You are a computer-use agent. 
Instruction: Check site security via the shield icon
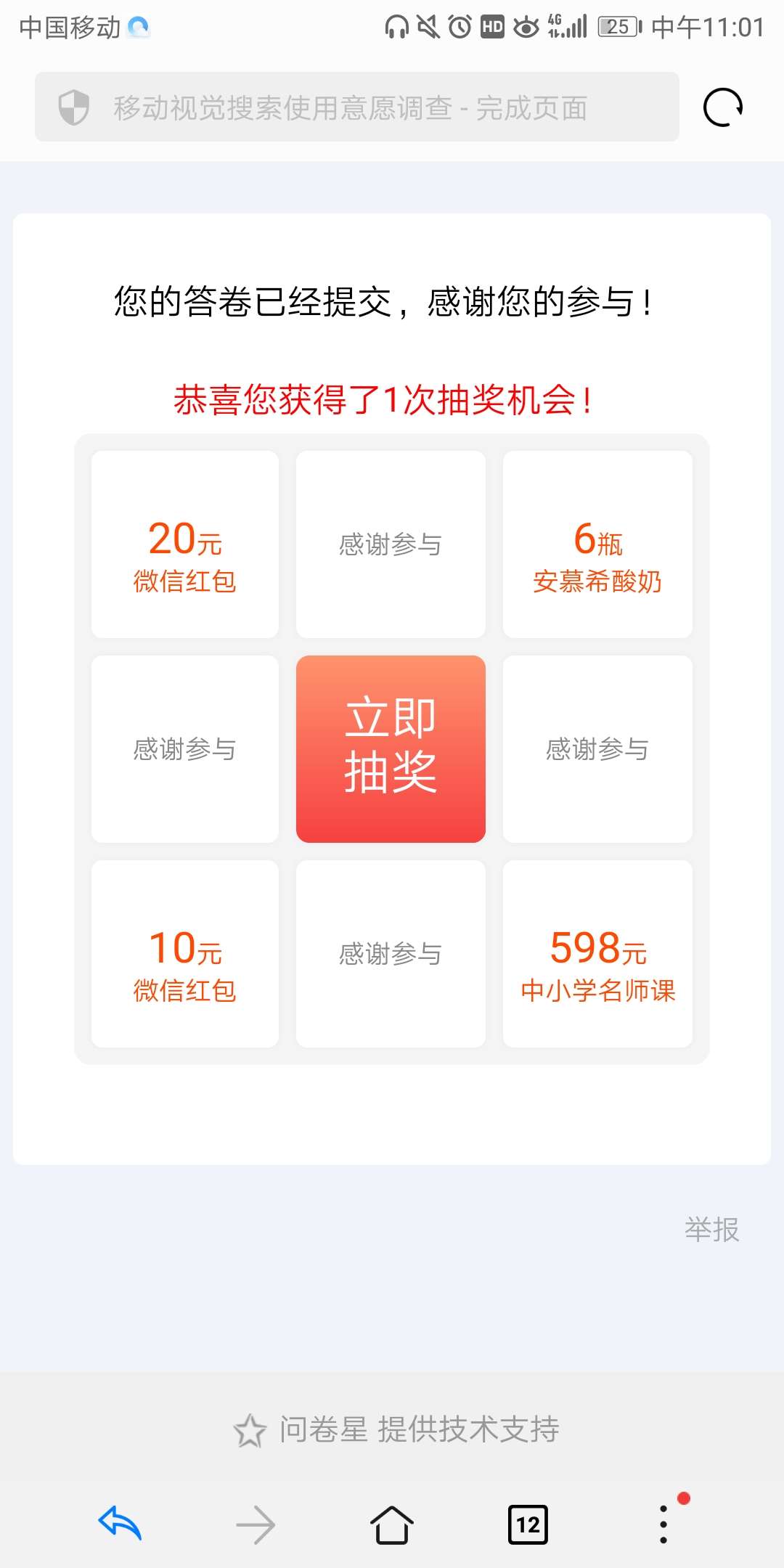(73, 107)
